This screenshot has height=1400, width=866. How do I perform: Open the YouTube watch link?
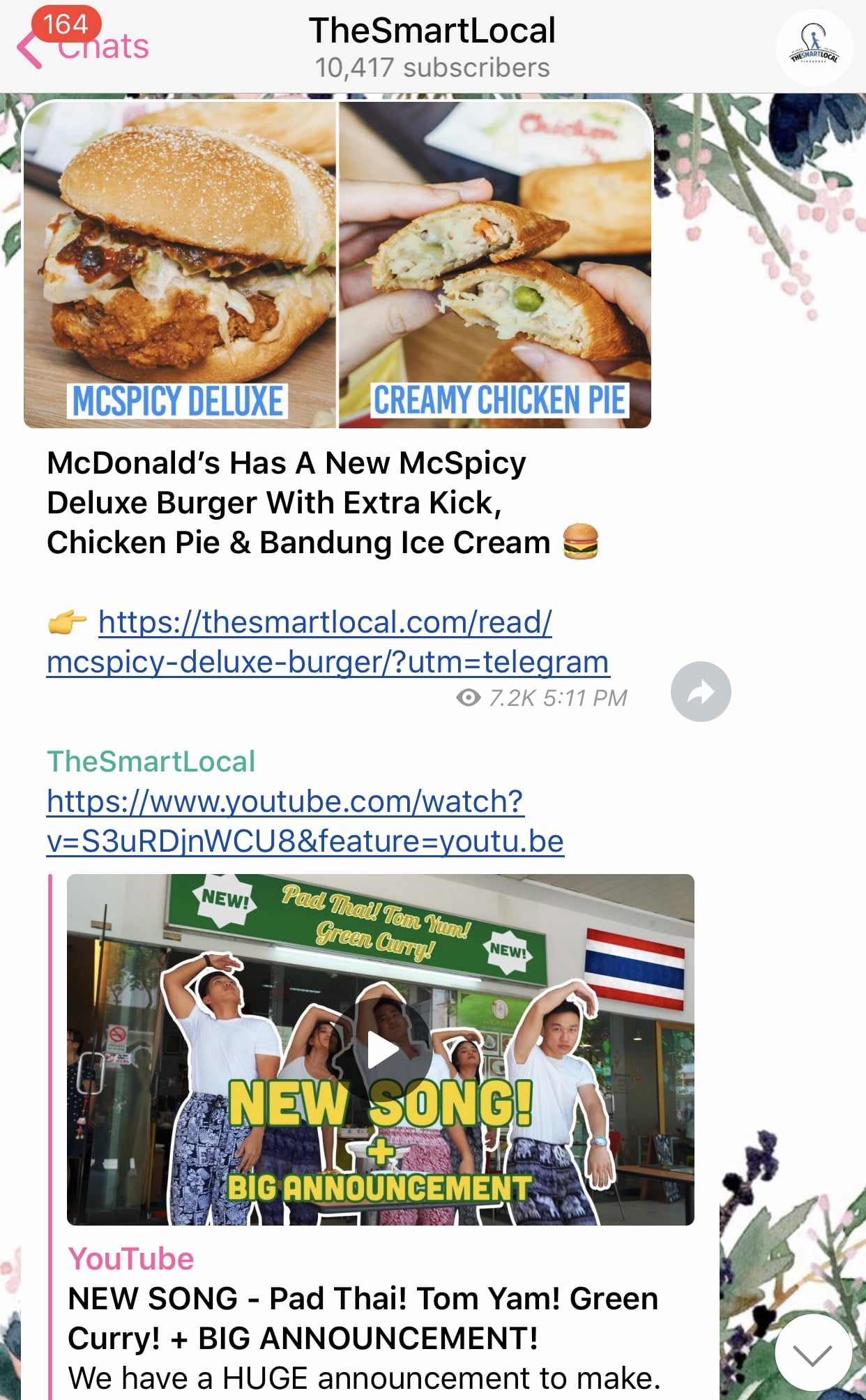305,821
